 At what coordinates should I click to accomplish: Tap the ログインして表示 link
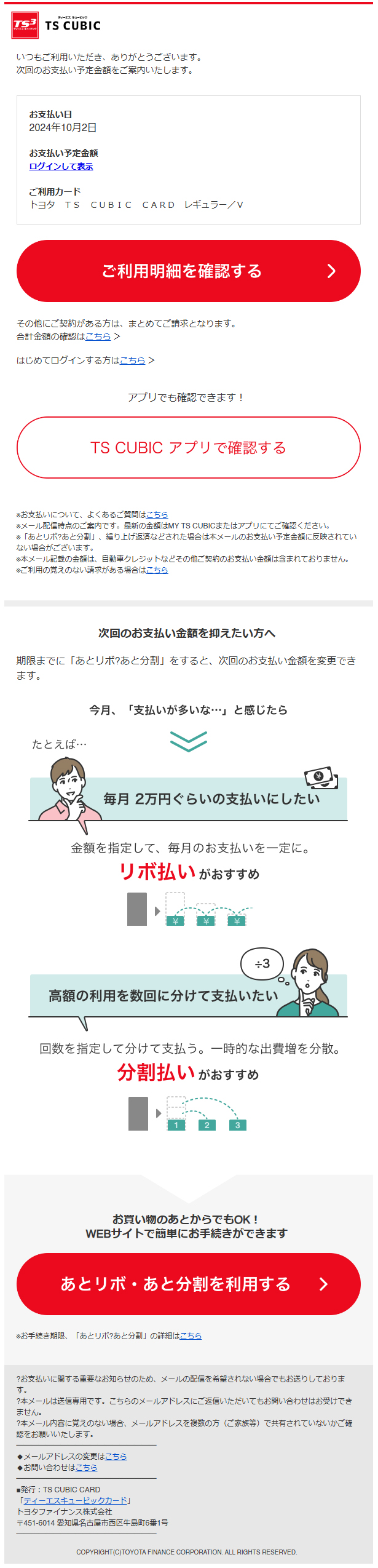[x=61, y=166]
